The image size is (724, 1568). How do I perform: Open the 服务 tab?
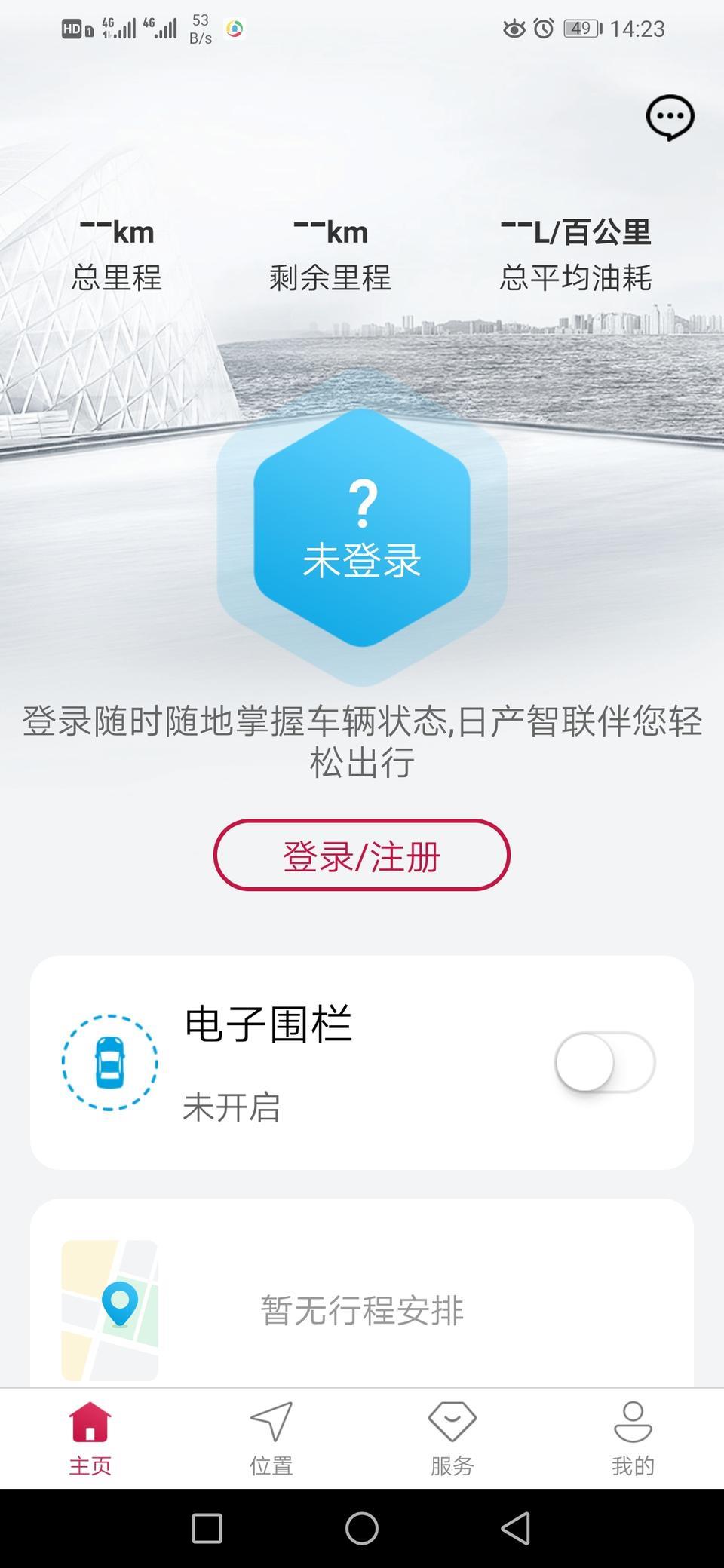(452, 1440)
